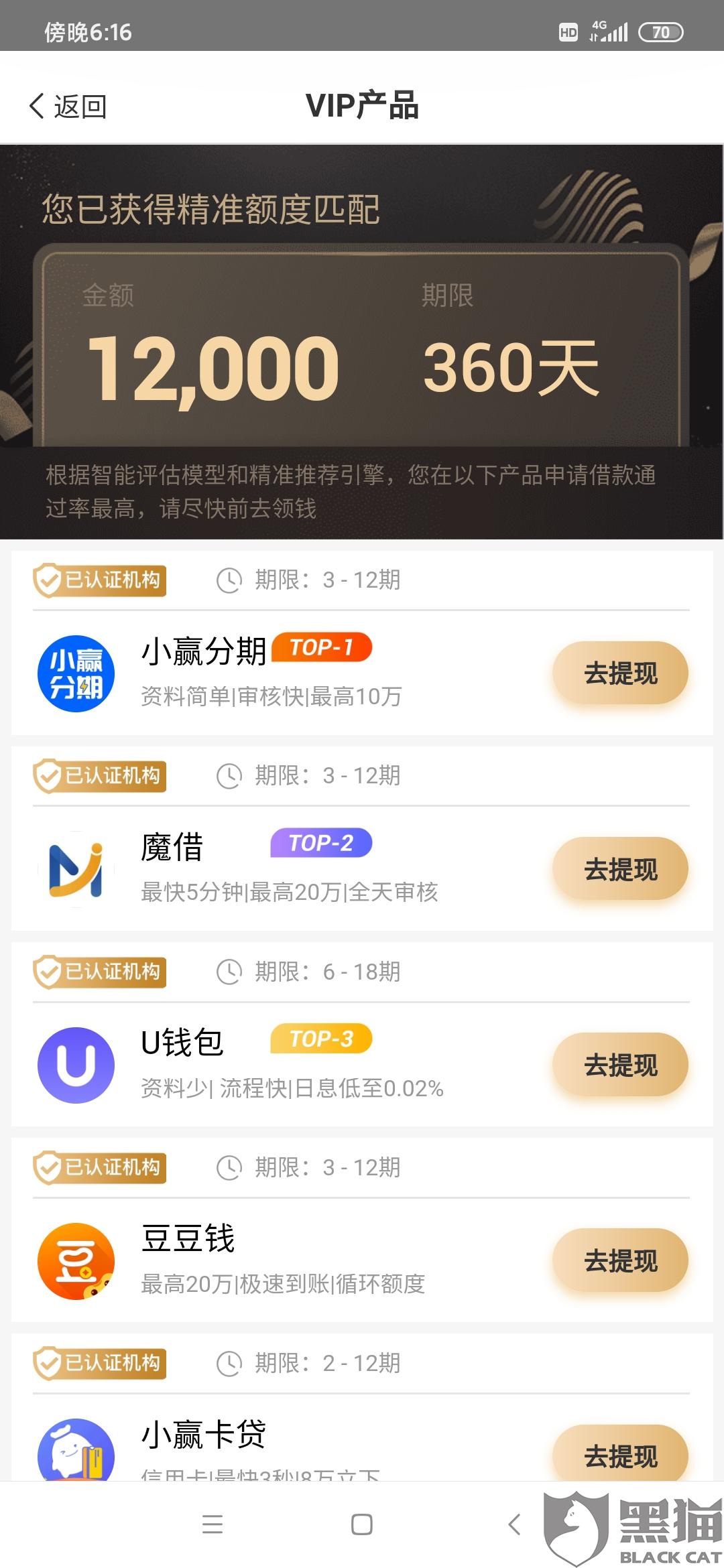Go to the system home screen
The image size is (724, 1568).
(x=362, y=1524)
